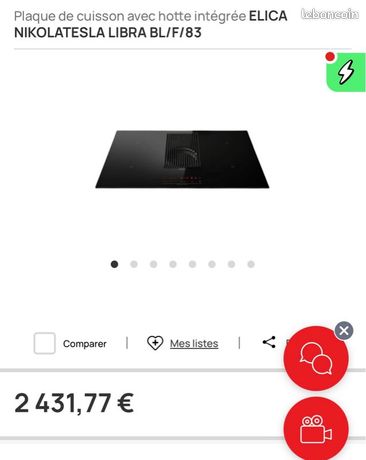Tick the Comparer checkbox
Viewport: 366px width, 460px height.
click(44, 343)
